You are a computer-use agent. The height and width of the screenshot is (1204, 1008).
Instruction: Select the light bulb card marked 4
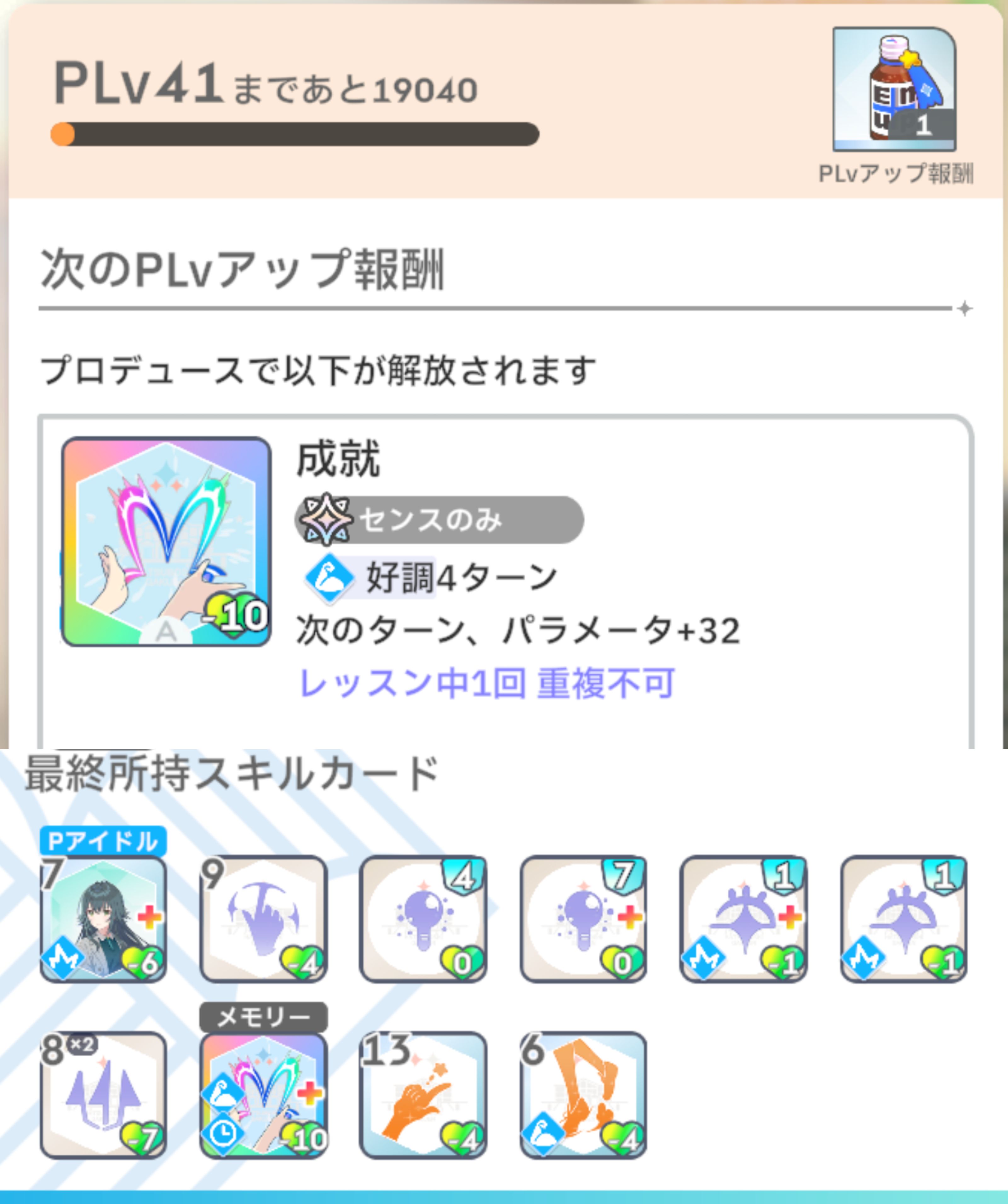coord(423,919)
